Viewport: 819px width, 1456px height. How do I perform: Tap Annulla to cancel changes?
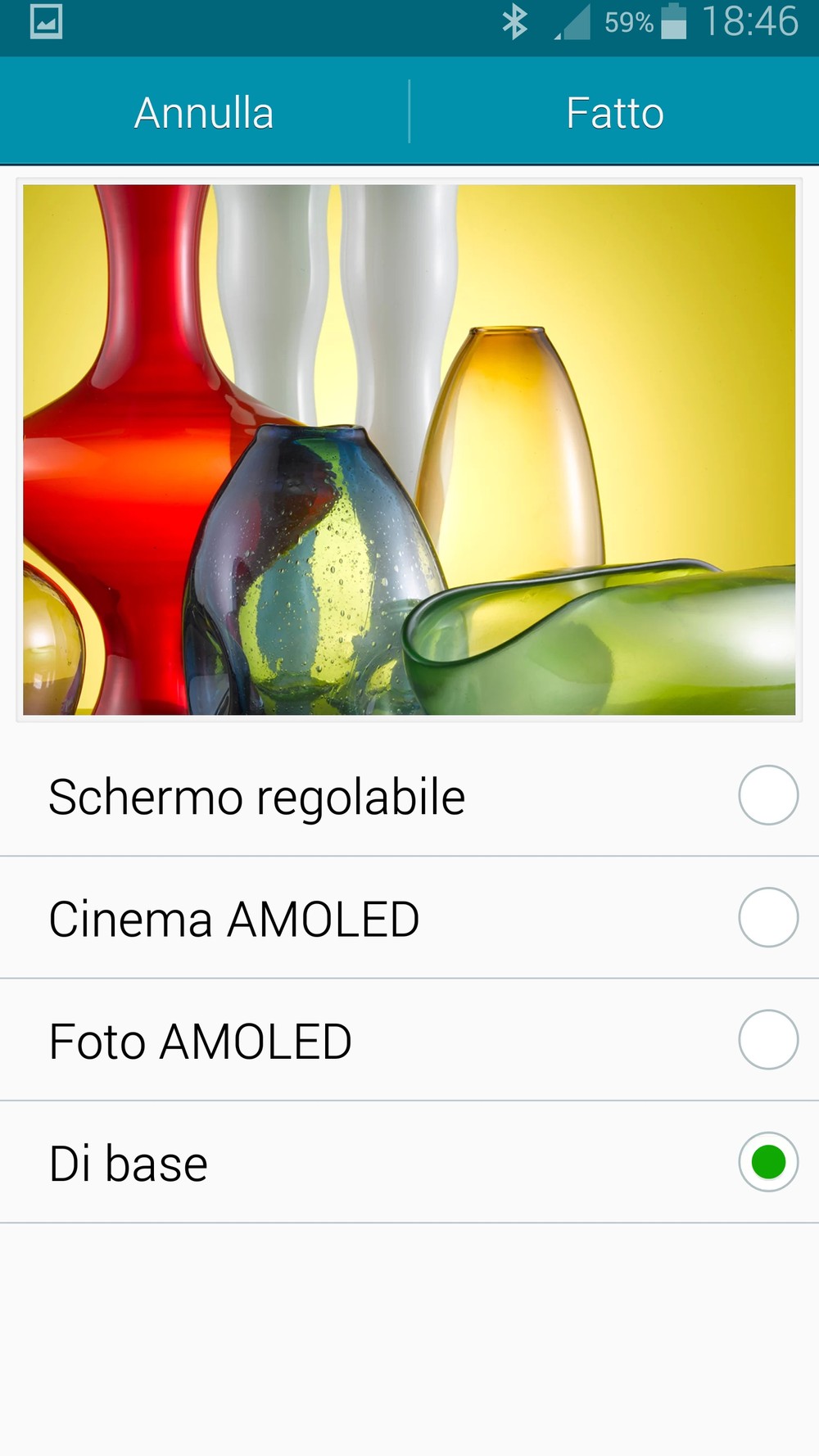click(x=204, y=111)
